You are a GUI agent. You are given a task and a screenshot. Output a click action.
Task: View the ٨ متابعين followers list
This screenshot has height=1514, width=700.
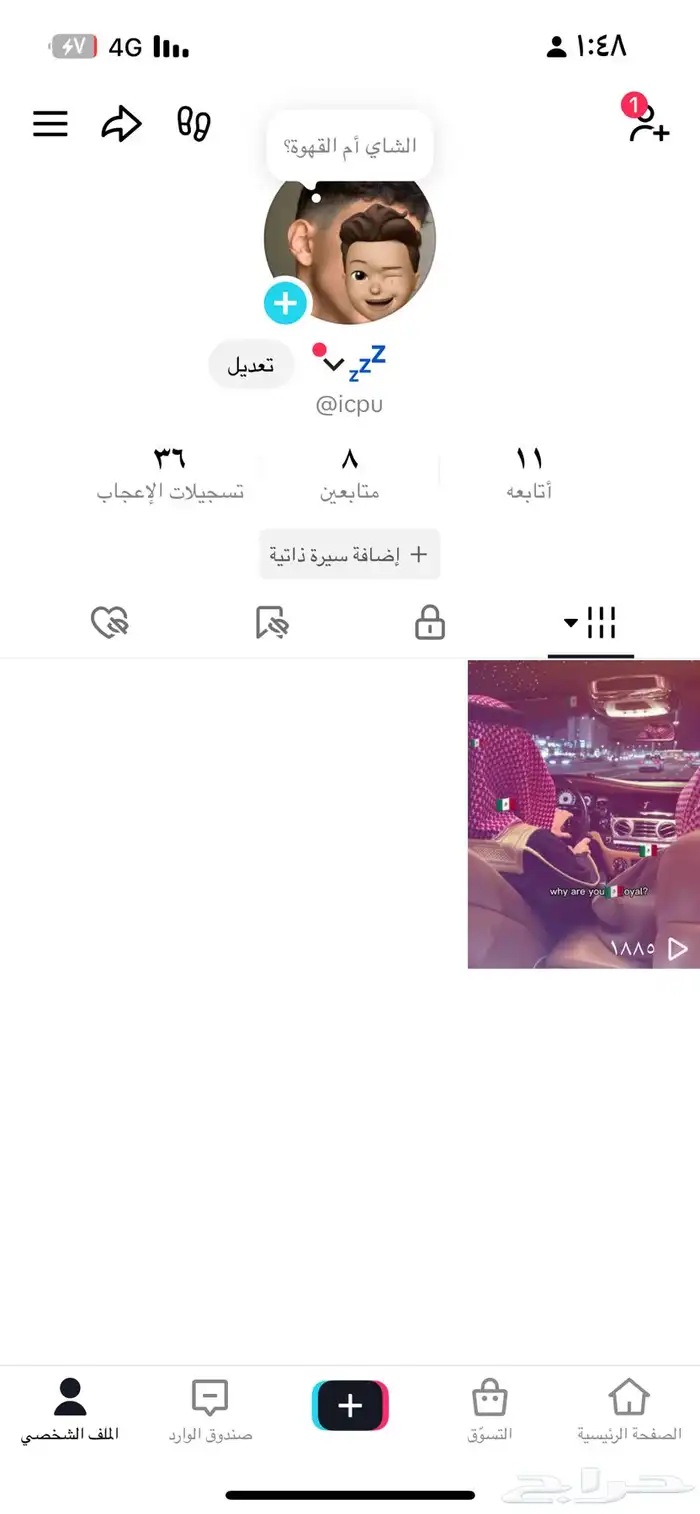pyautogui.click(x=350, y=472)
